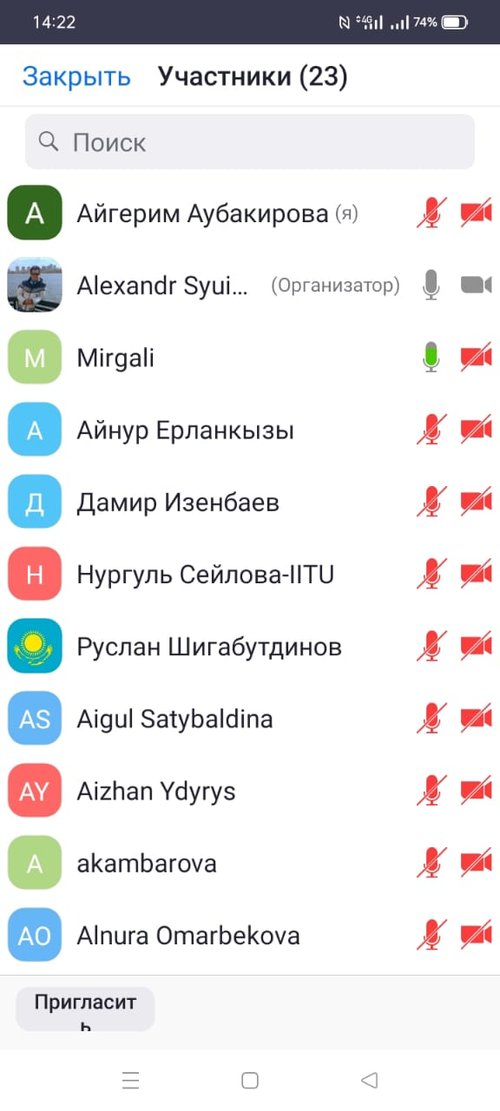Tap the Пригласить invite button
This screenshot has width=500, height=1111.
[x=85, y=1009]
